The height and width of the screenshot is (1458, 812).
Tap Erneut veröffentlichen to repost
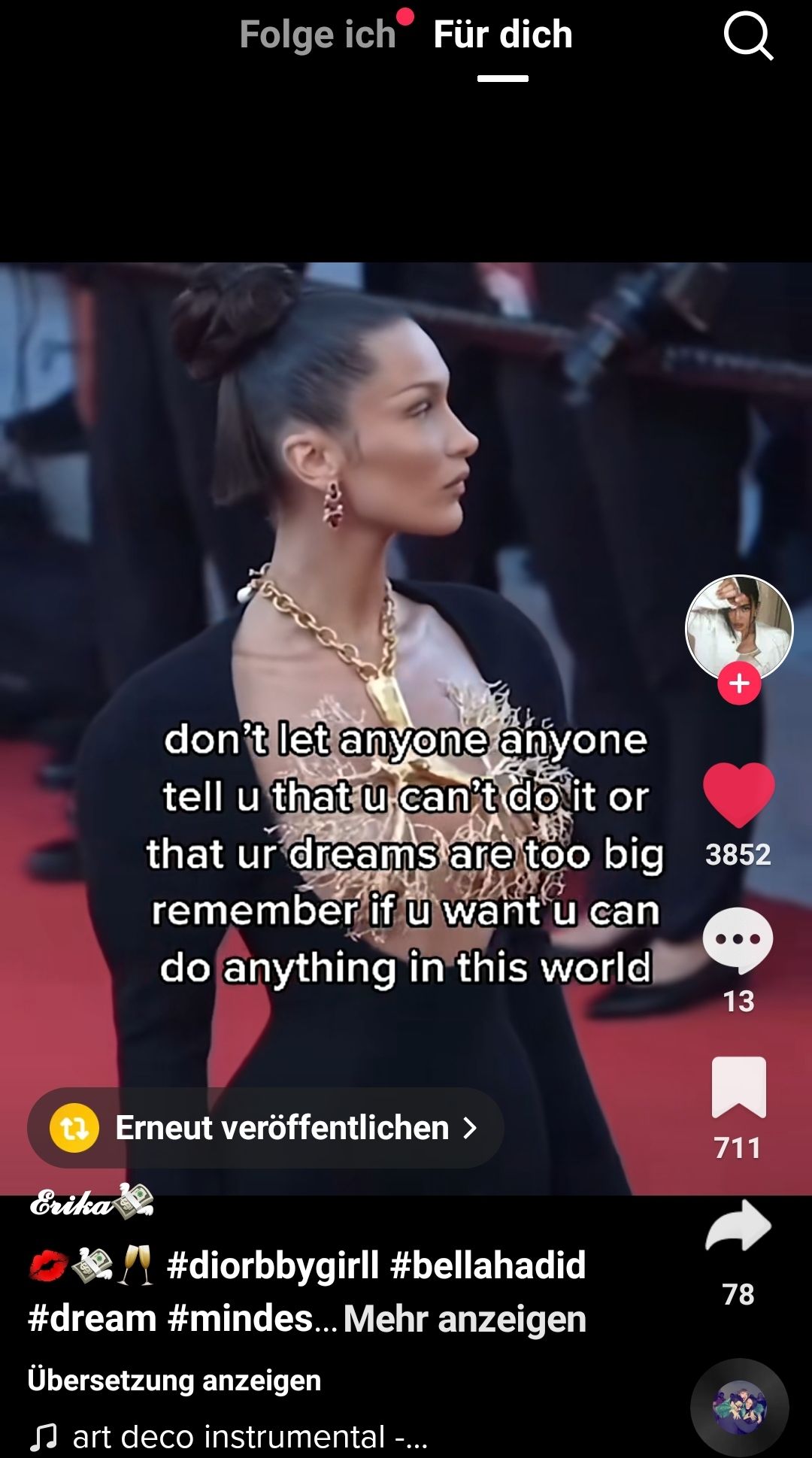pos(265,1128)
